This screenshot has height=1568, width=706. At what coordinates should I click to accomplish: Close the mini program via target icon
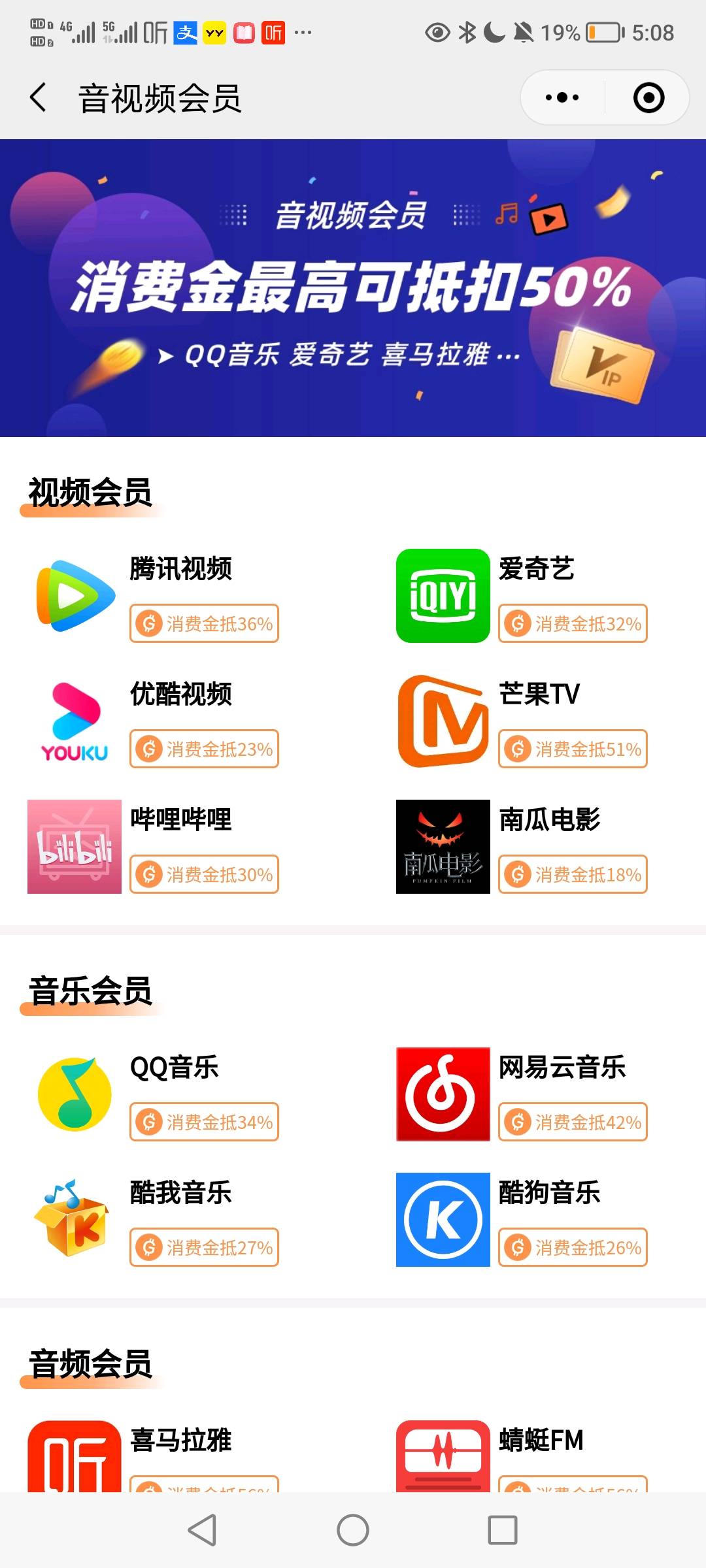click(x=648, y=98)
